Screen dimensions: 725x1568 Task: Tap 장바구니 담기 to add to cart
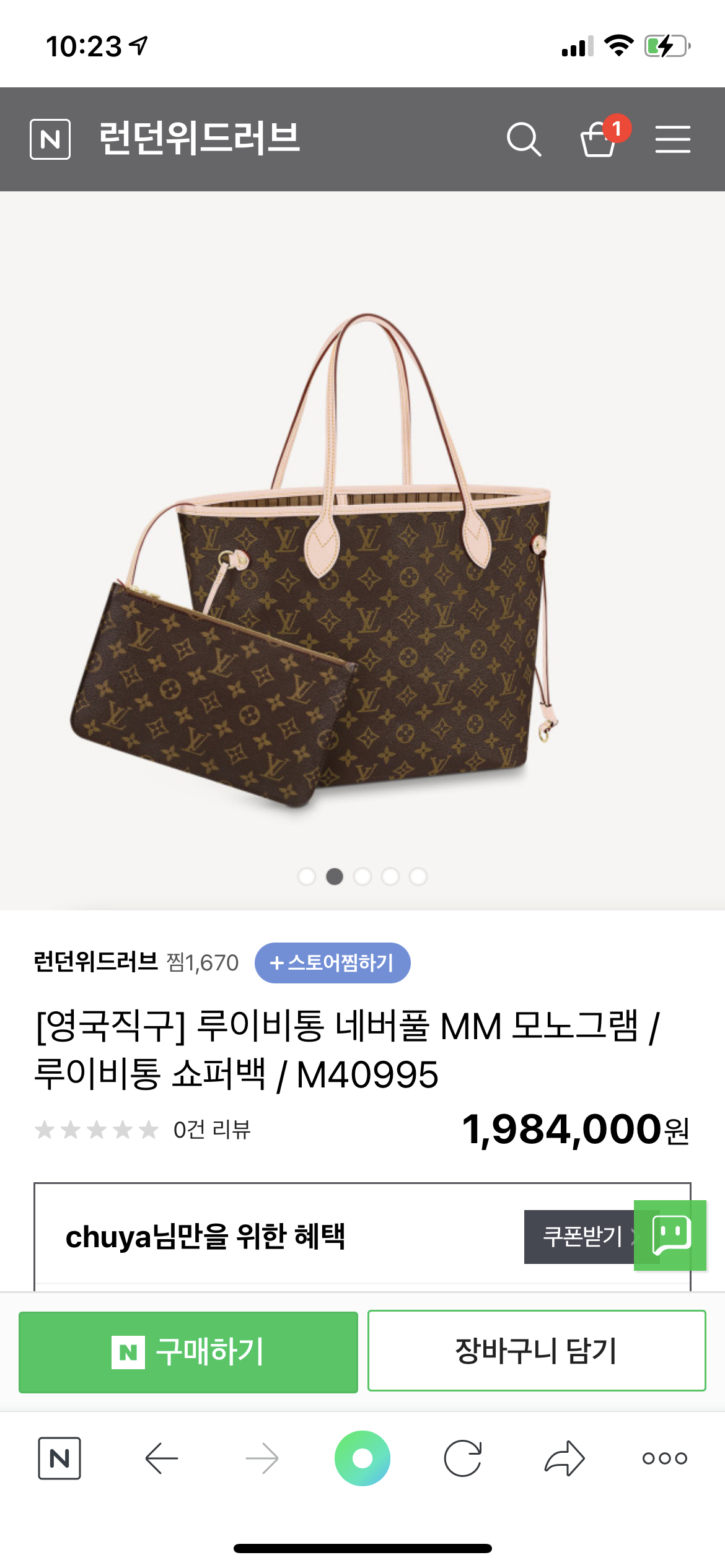coord(537,1351)
